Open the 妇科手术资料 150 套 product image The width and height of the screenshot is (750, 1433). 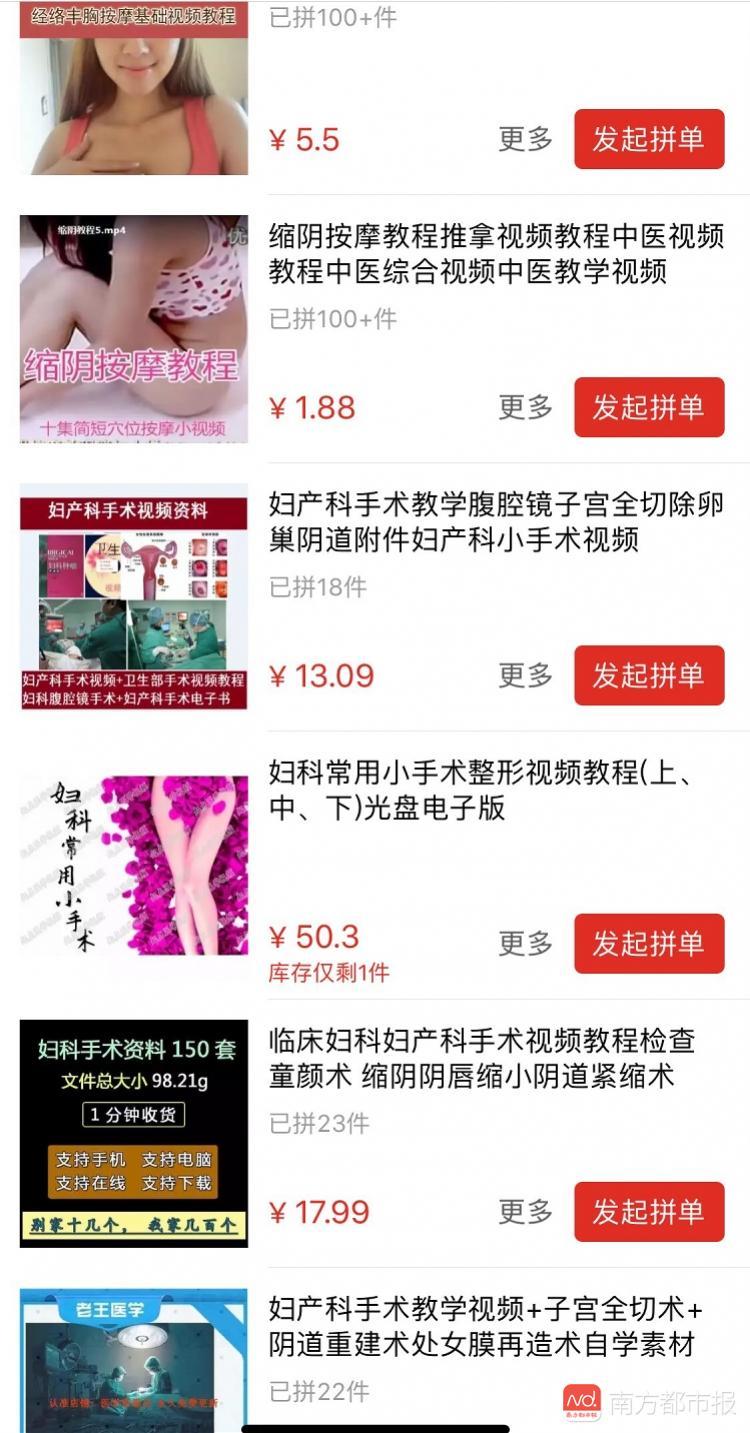pyautogui.click(x=133, y=1133)
